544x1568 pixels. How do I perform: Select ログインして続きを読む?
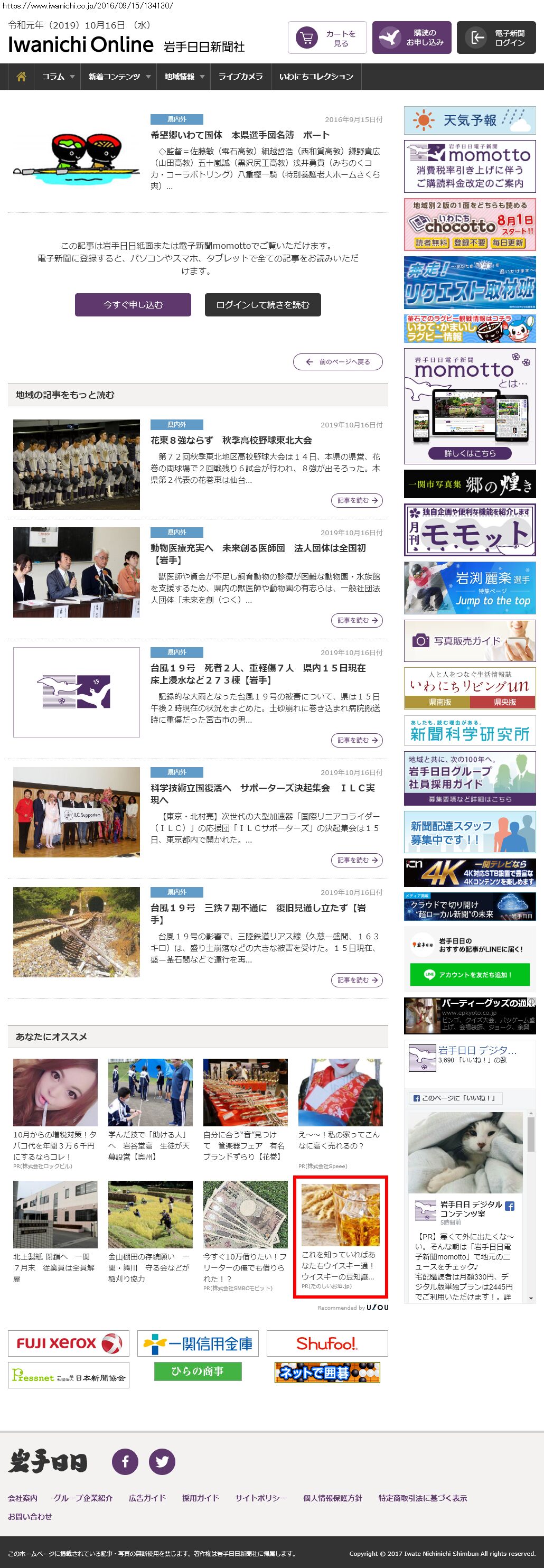[262, 305]
